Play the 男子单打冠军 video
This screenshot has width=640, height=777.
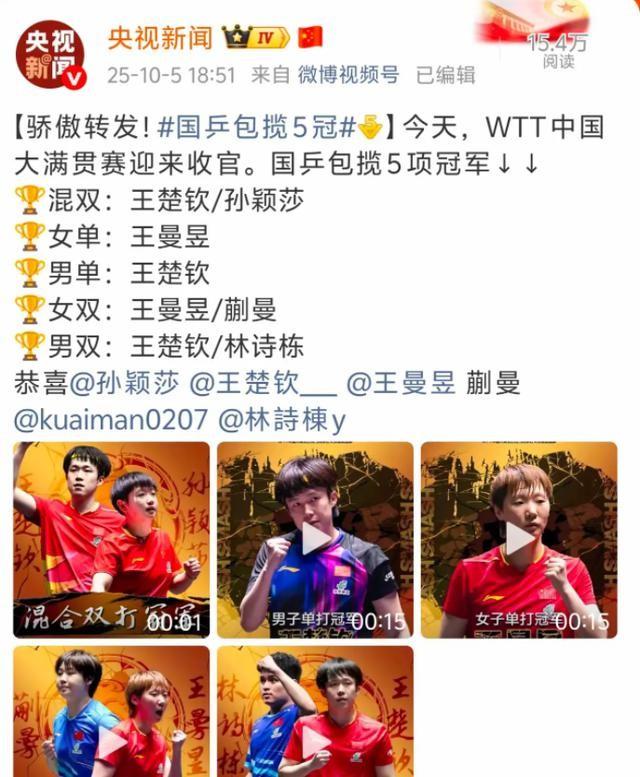pos(315,539)
